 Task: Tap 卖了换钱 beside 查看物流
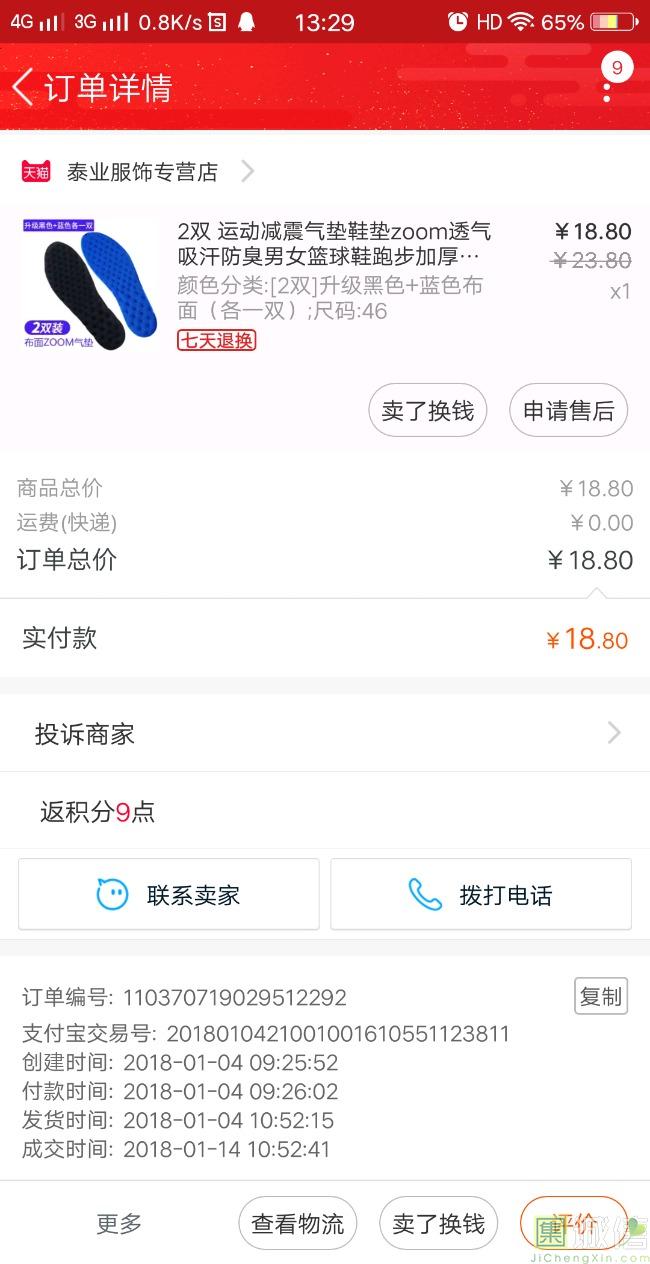438,1223
